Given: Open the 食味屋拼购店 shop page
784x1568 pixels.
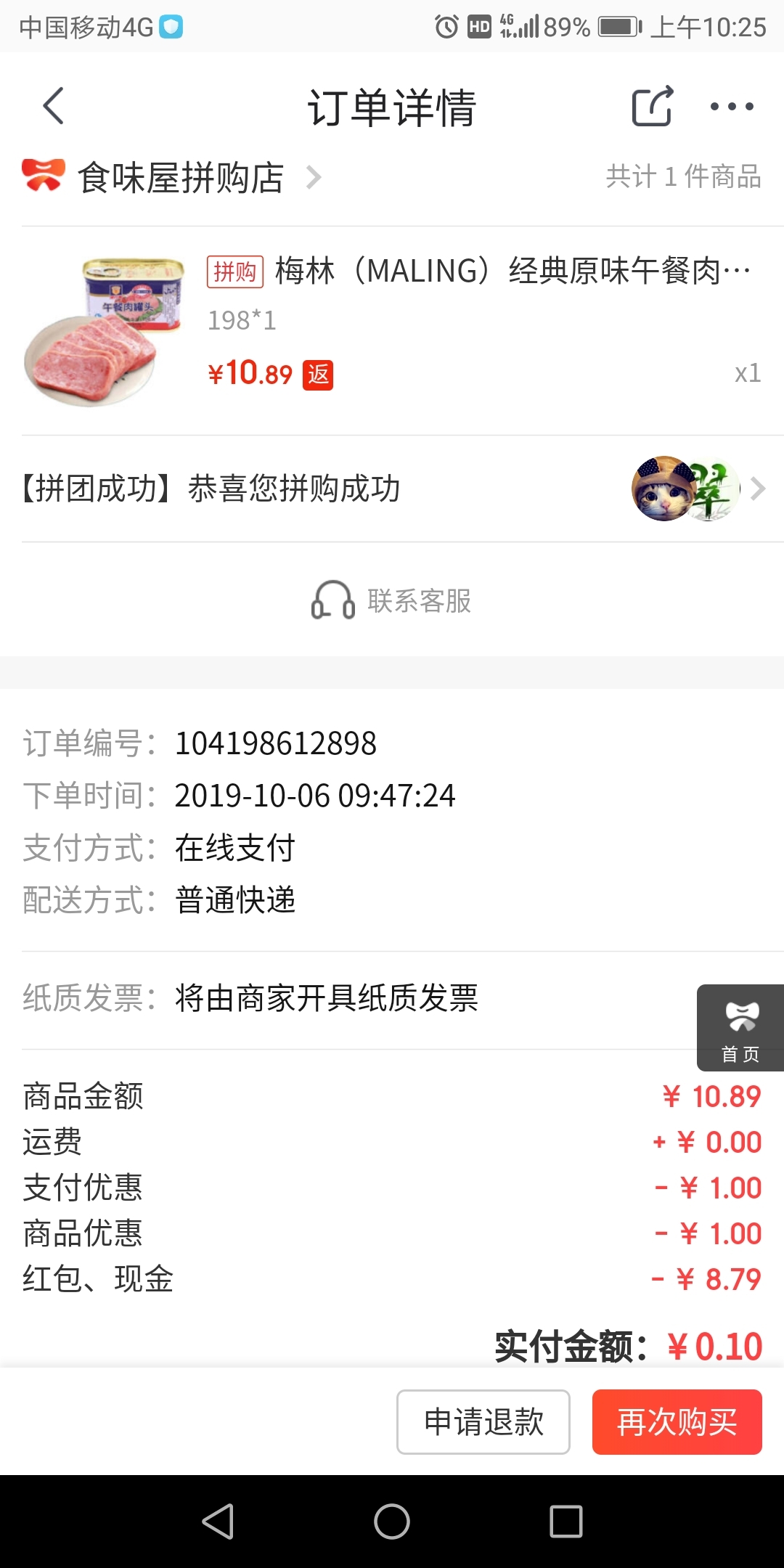Looking at the screenshot, I should [171, 177].
